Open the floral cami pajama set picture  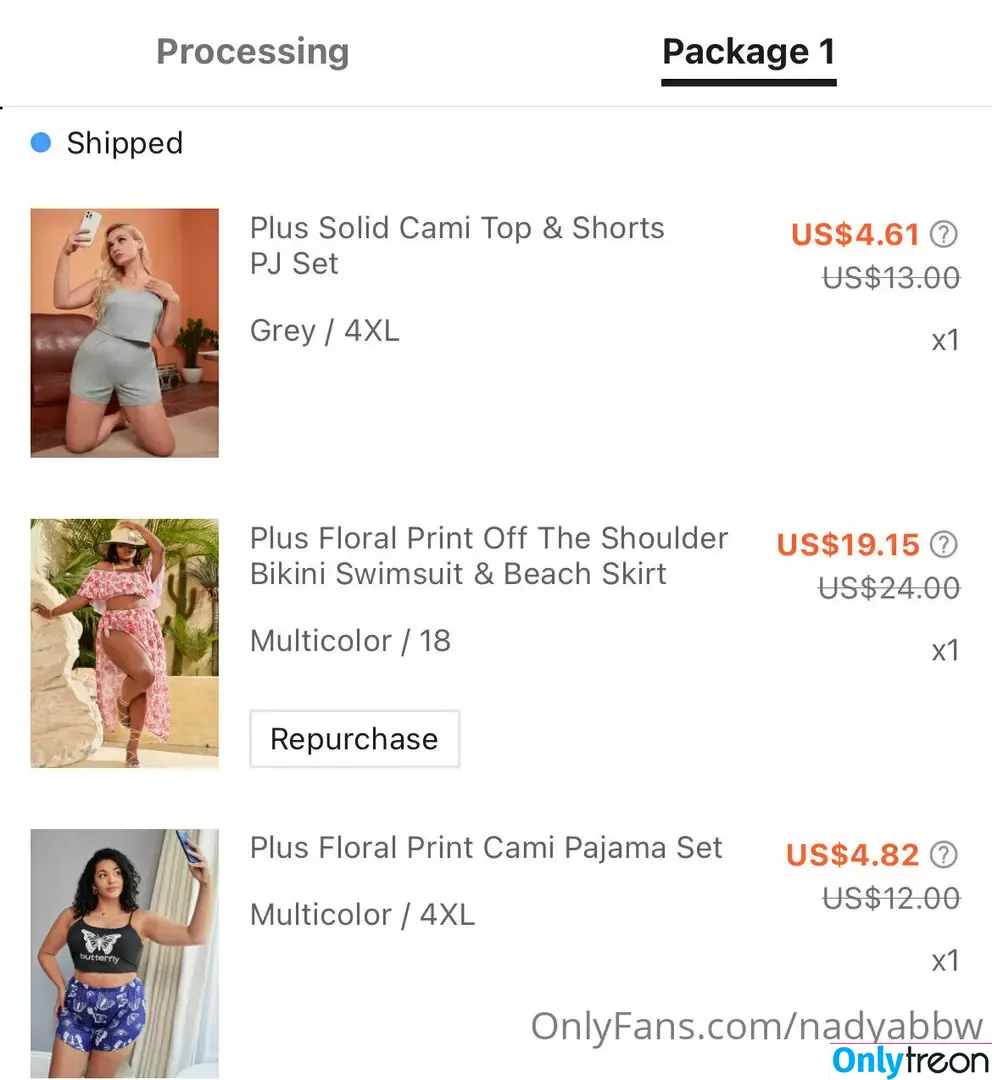(x=125, y=952)
